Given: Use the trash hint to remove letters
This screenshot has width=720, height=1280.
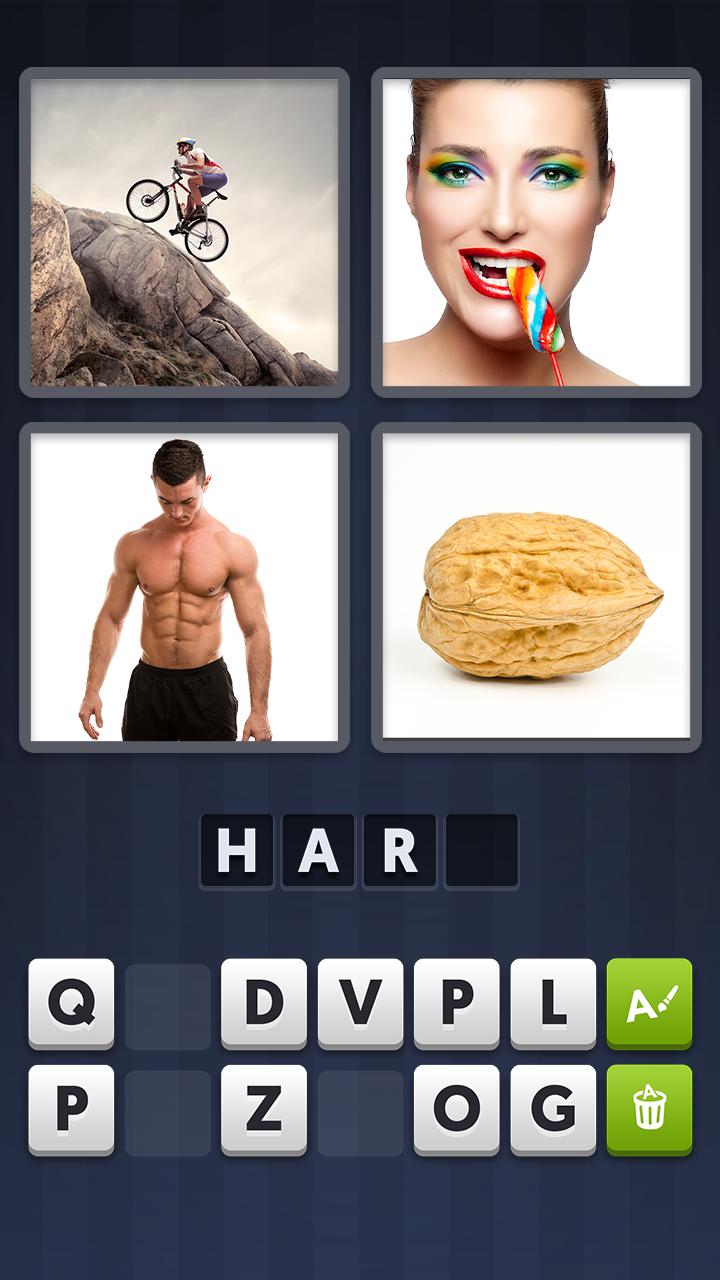Looking at the screenshot, I should coord(649,1109).
